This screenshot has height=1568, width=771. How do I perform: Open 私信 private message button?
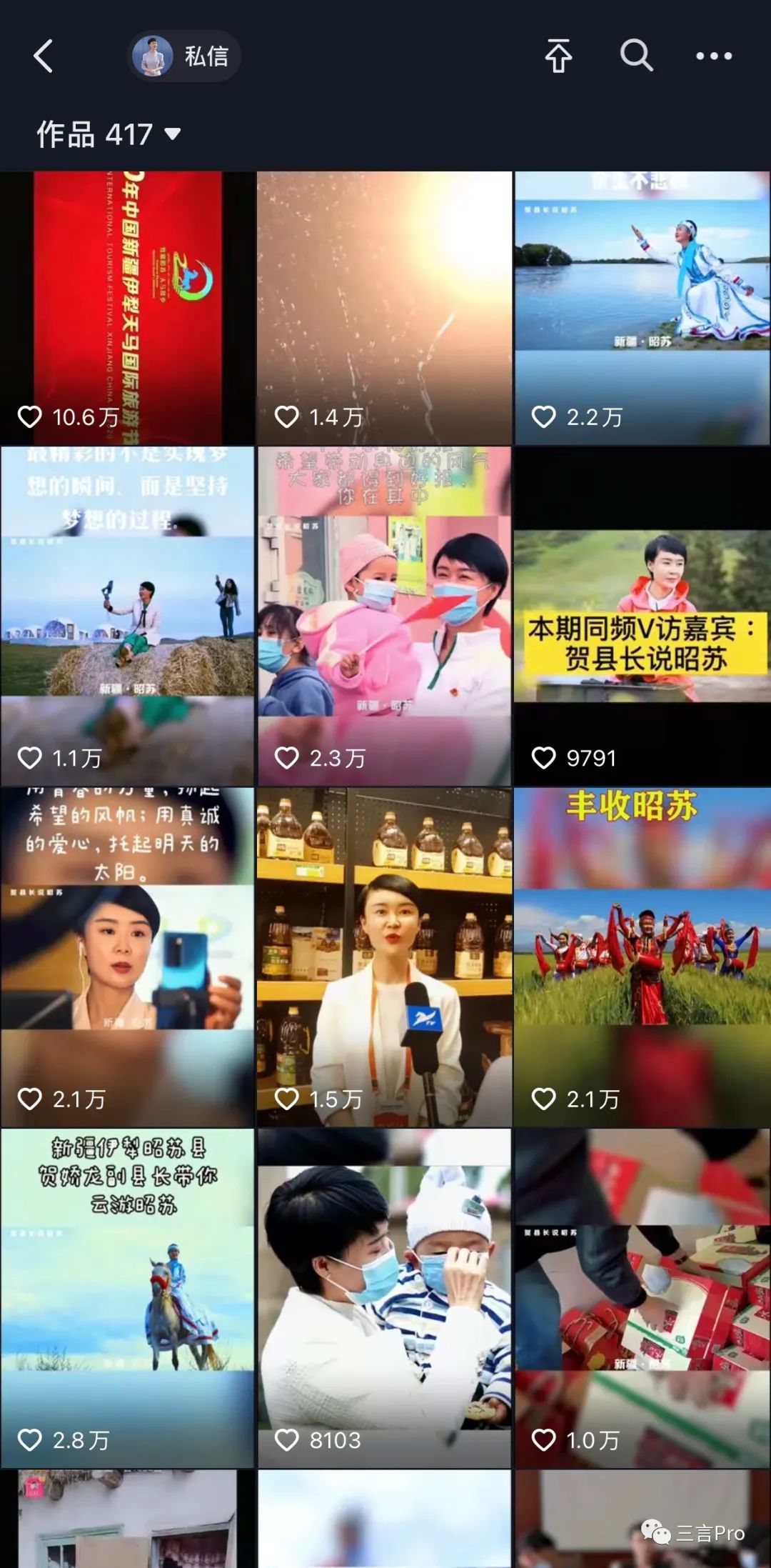click(x=184, y=56)
